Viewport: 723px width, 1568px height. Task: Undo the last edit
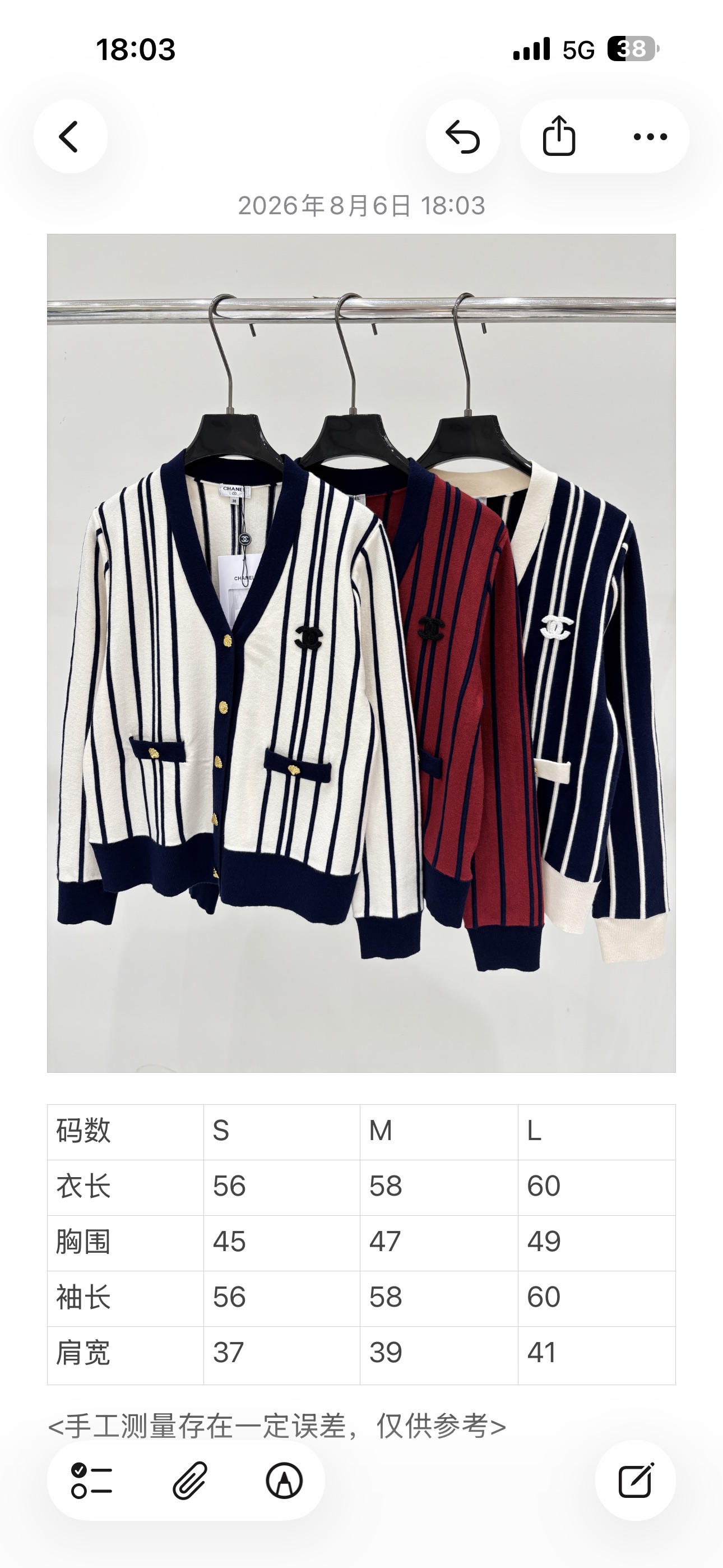click(x=462, y=136)
